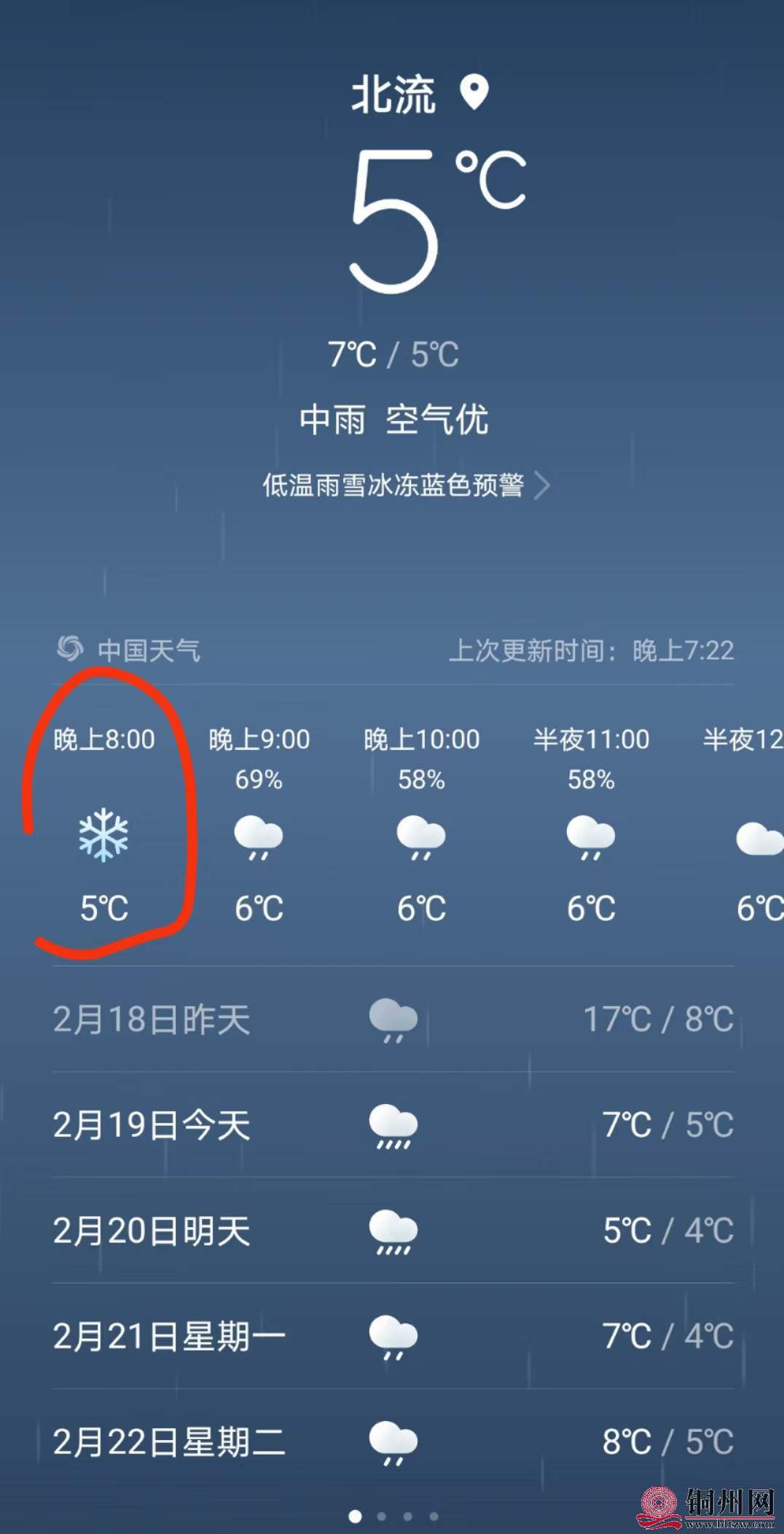The image size is (784, 1534).
Task: Click the rain cloud icon for 半夜11:00
Action: tap(592, 842)
